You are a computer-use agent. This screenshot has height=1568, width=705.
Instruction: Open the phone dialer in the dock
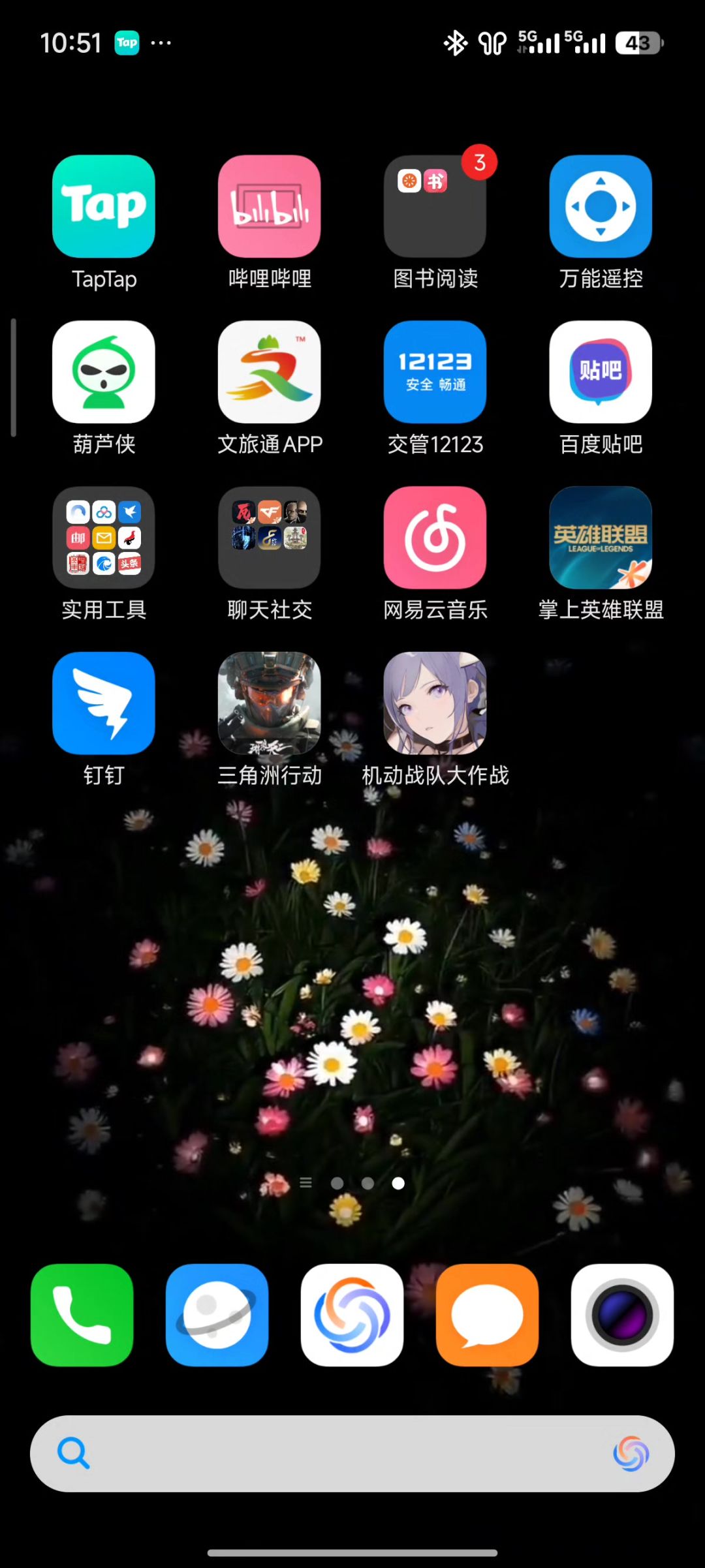(82, 1315)
